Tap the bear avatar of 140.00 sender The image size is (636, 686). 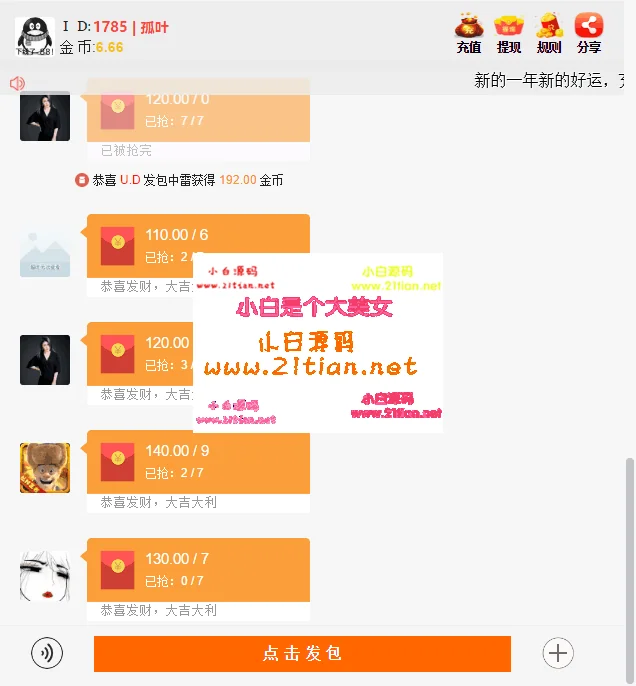(x=45, y=468)
